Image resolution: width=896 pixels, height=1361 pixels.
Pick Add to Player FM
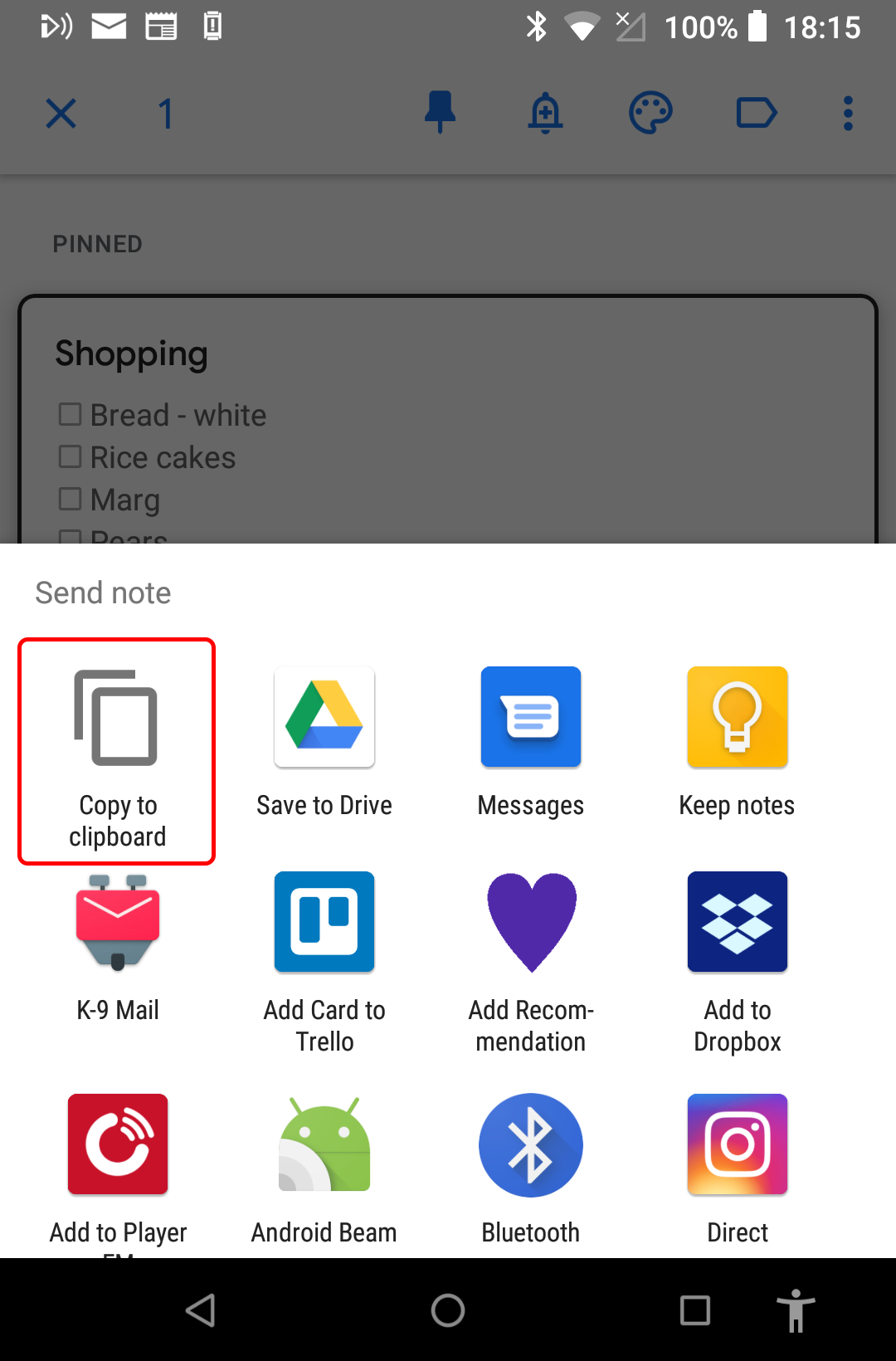[117, 1170]
